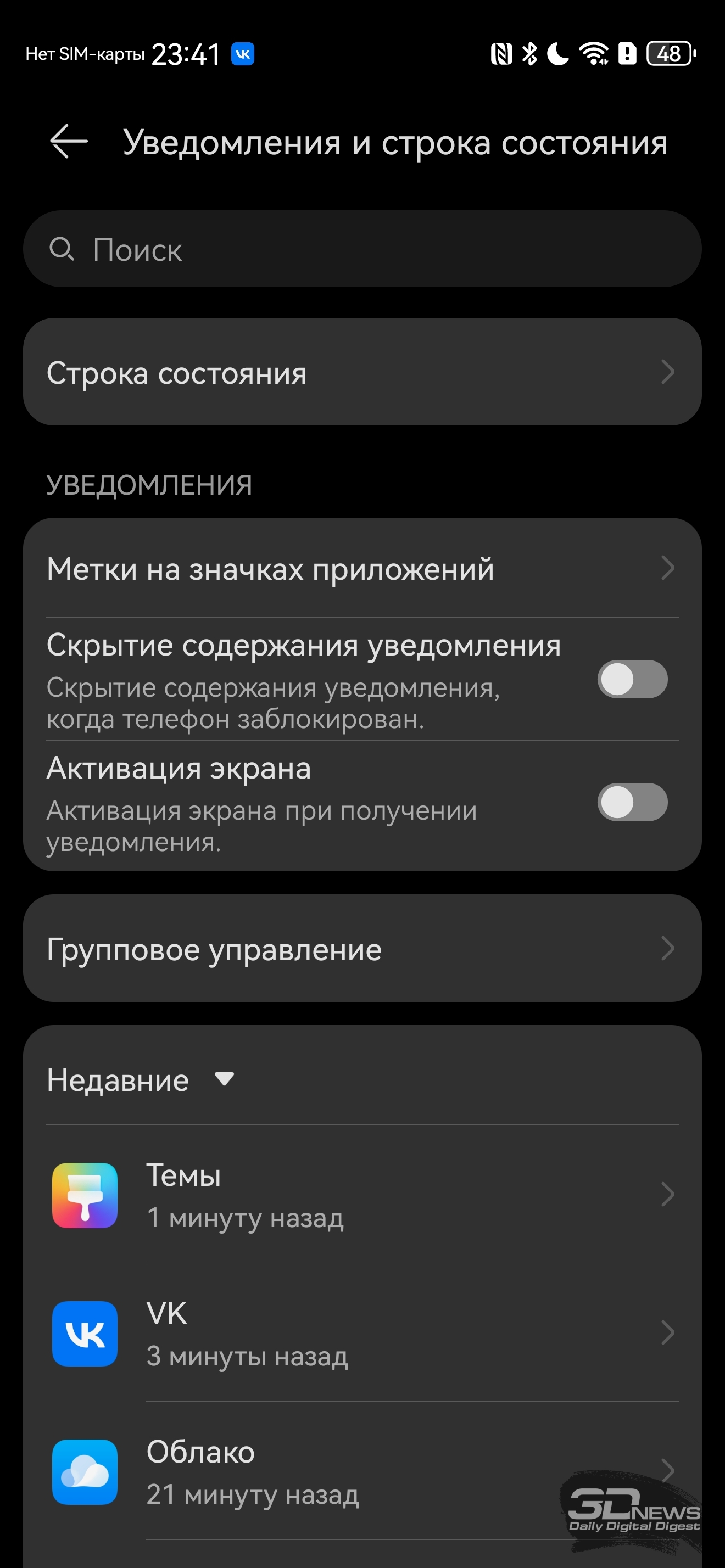Go back using the top-left arrow

point(69,141)
